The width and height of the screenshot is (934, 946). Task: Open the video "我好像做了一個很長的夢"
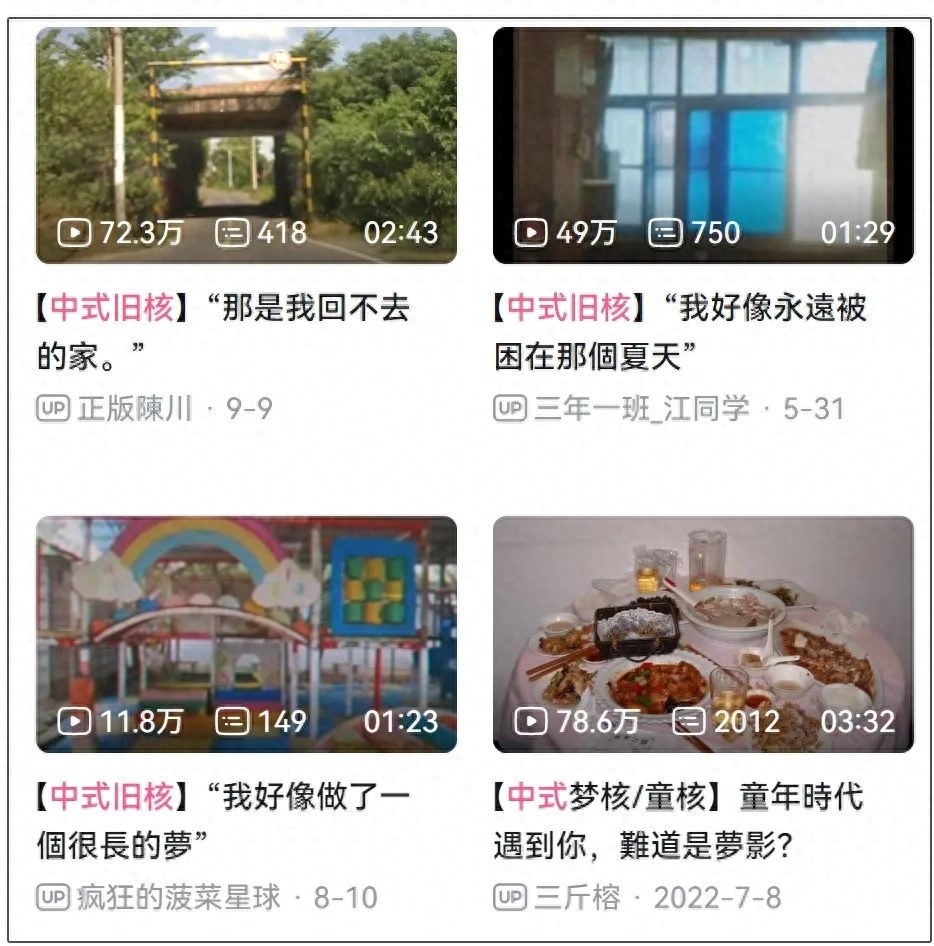pyautogui.click(x=246, y=634)
